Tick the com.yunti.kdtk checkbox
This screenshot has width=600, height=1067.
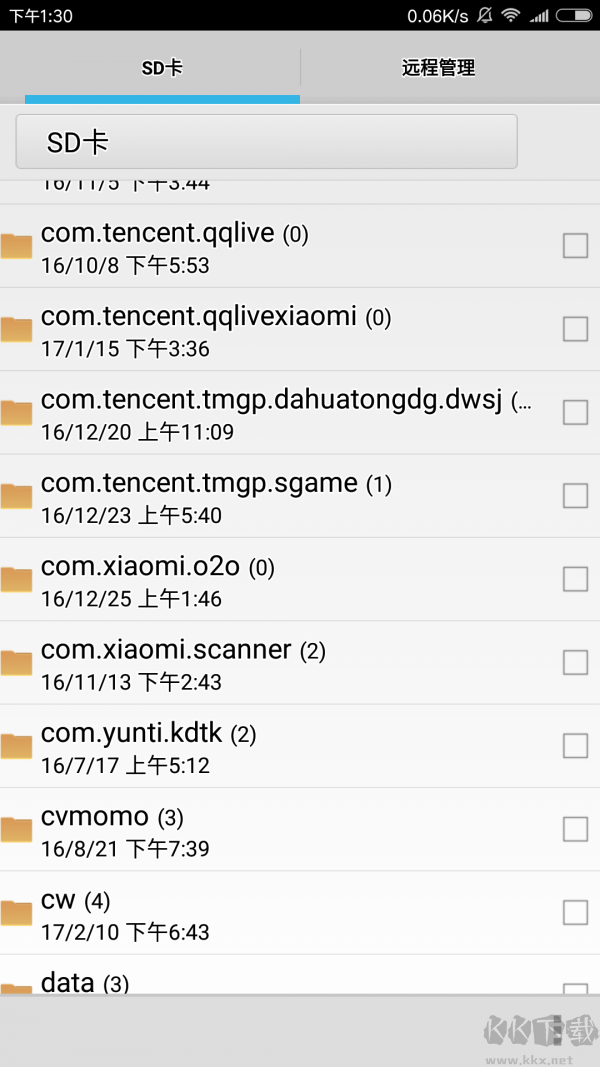[x=575, y=746]
